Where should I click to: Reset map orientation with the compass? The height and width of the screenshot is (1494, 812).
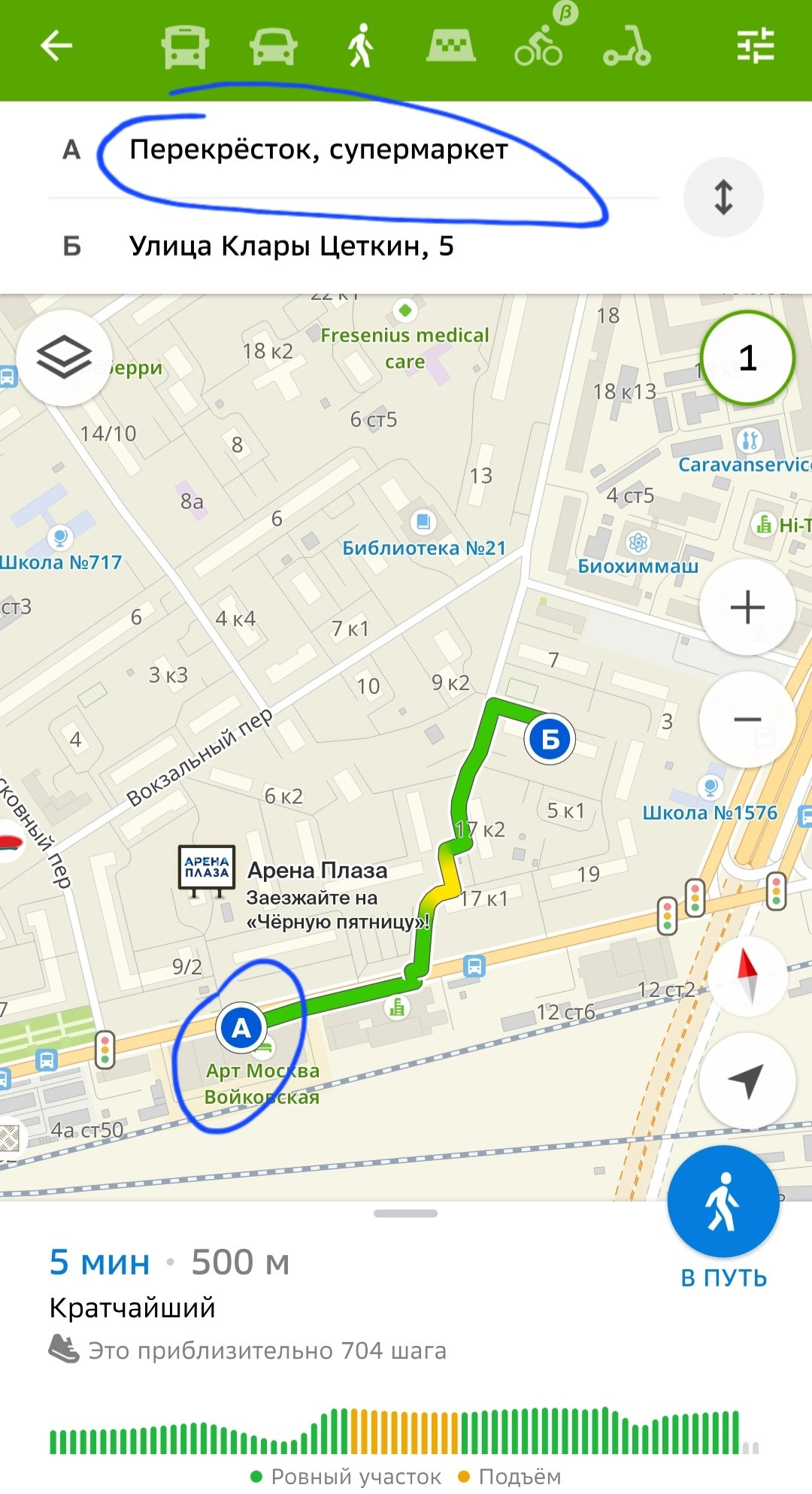coord(747,975)
